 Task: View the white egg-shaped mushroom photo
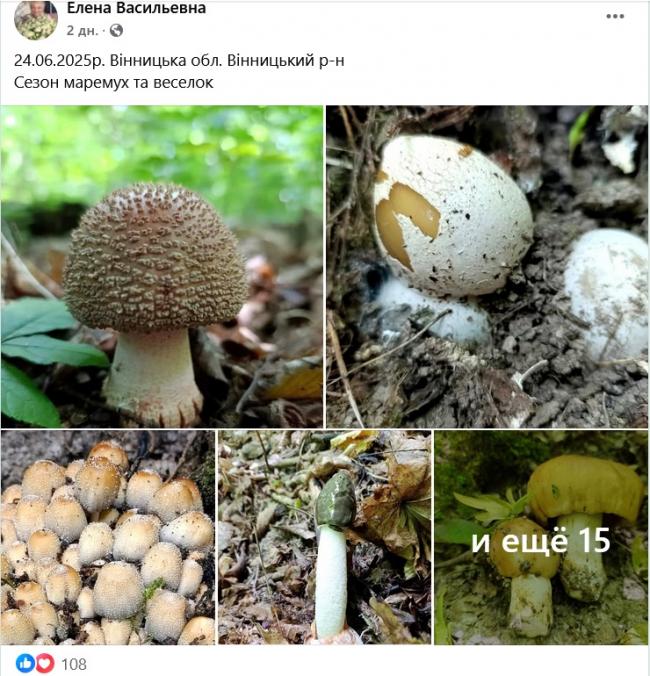486,267
